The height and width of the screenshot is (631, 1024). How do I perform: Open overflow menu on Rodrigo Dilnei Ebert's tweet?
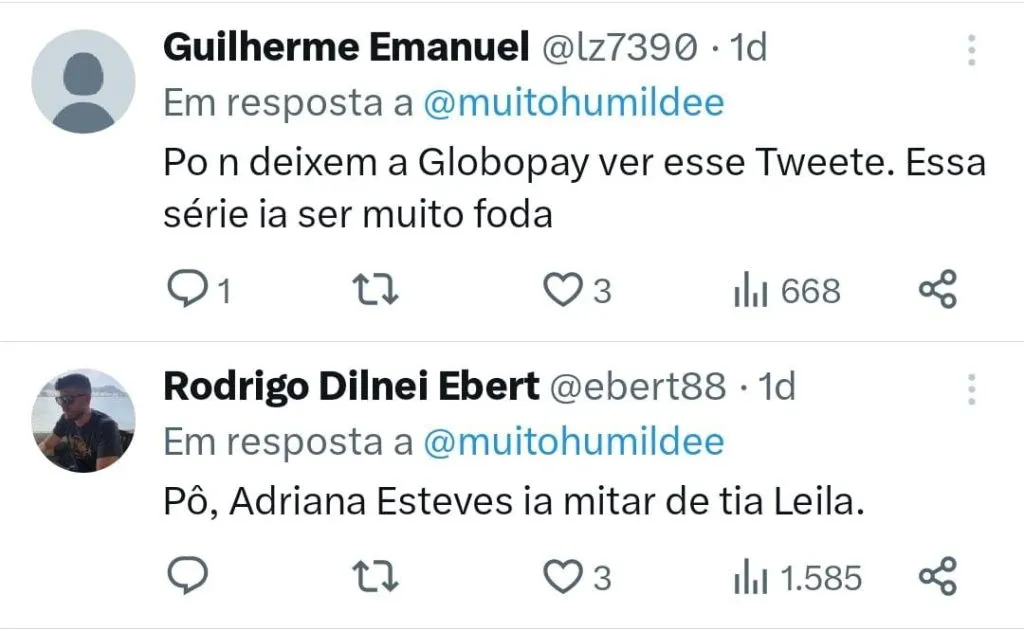(971, 388)
